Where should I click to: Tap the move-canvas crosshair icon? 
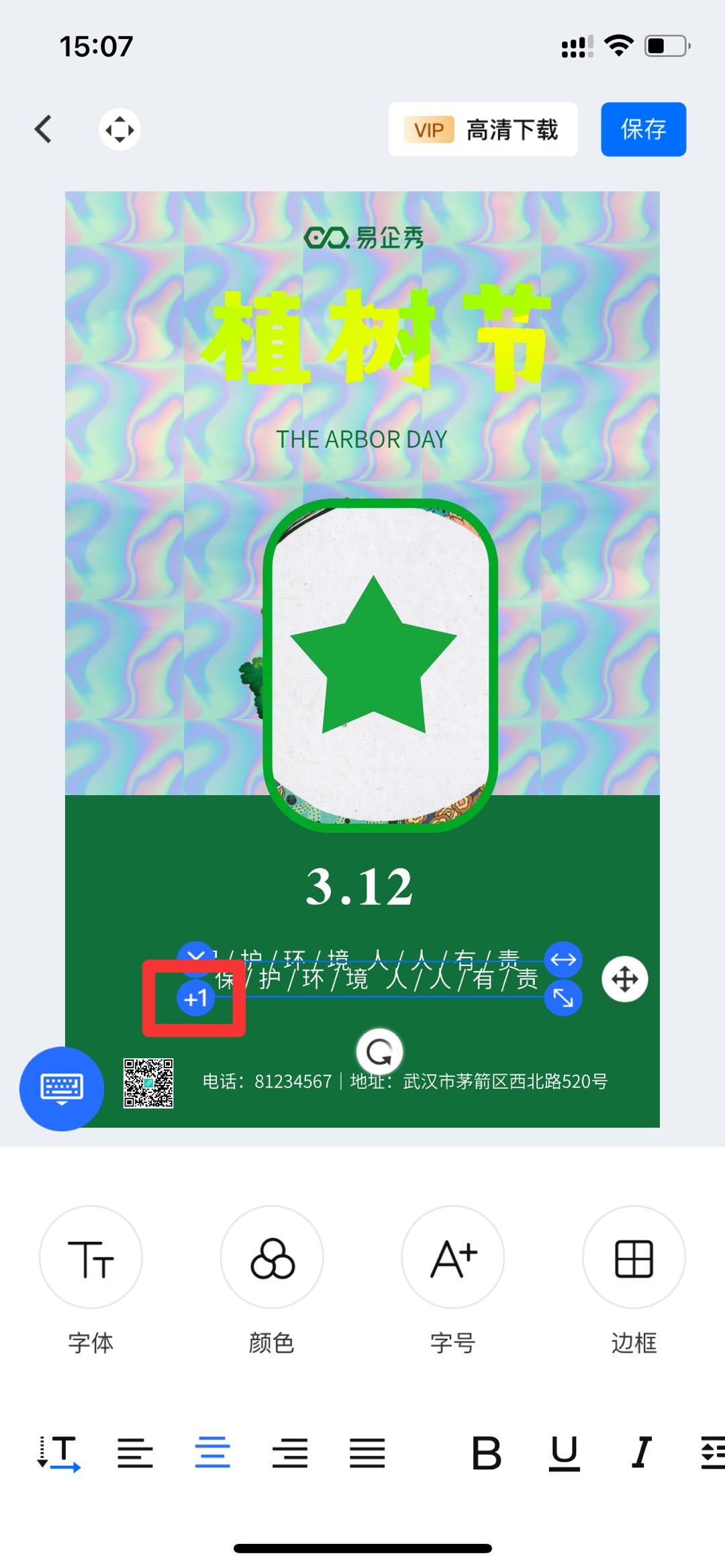coord(119,129)
